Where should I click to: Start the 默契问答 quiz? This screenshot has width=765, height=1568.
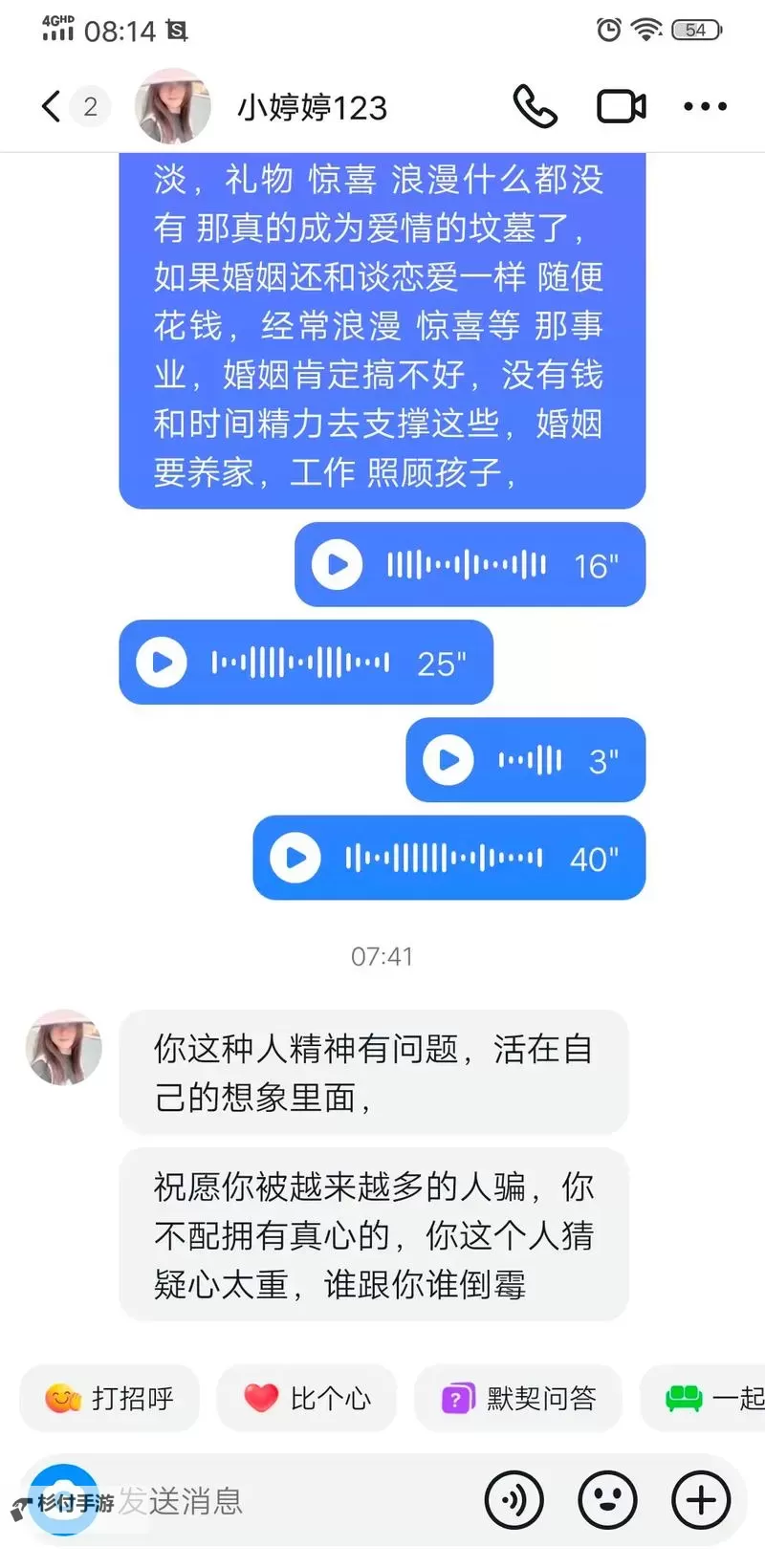[517, 1398]
